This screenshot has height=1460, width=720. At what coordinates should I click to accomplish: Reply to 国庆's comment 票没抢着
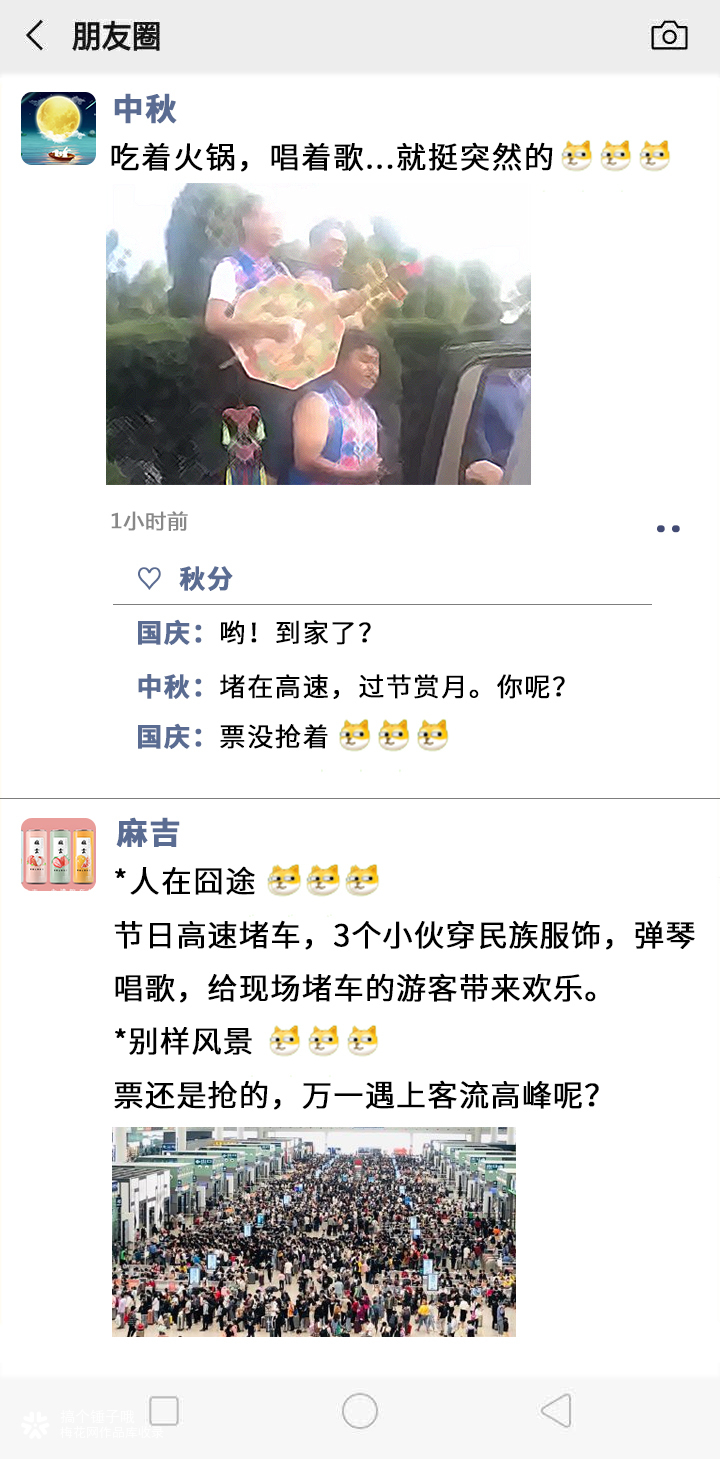[274, 737]
